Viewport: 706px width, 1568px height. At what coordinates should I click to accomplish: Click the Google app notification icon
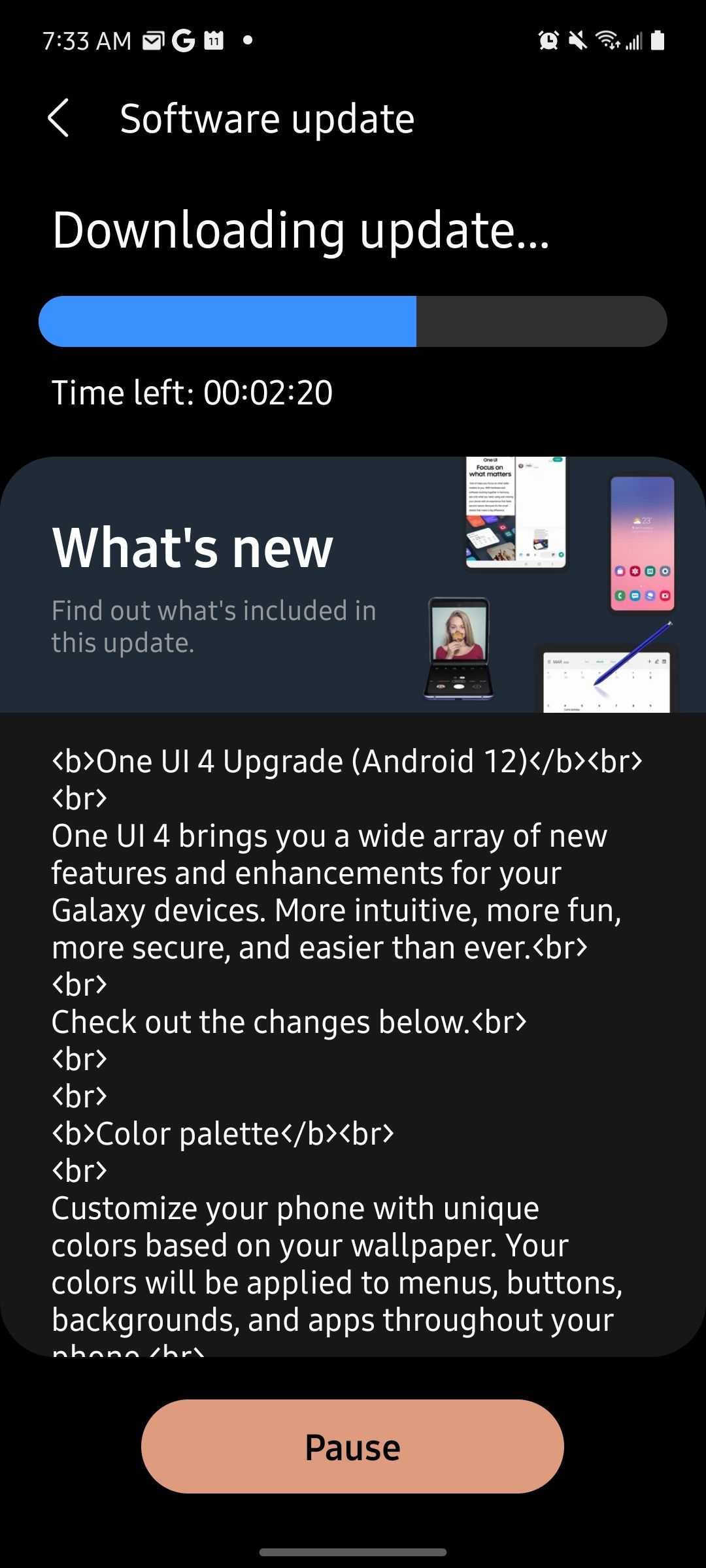coord(185,41)
